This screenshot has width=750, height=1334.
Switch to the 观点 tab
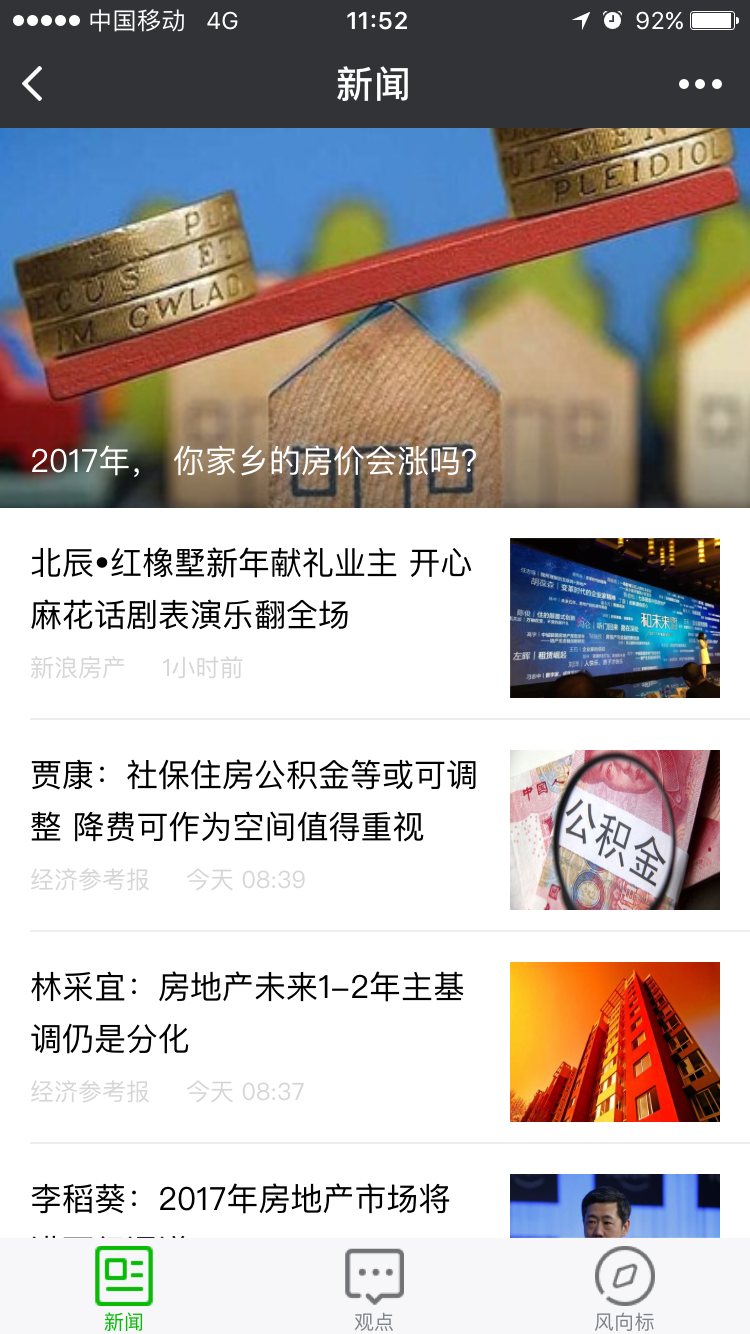point(374,1288)
